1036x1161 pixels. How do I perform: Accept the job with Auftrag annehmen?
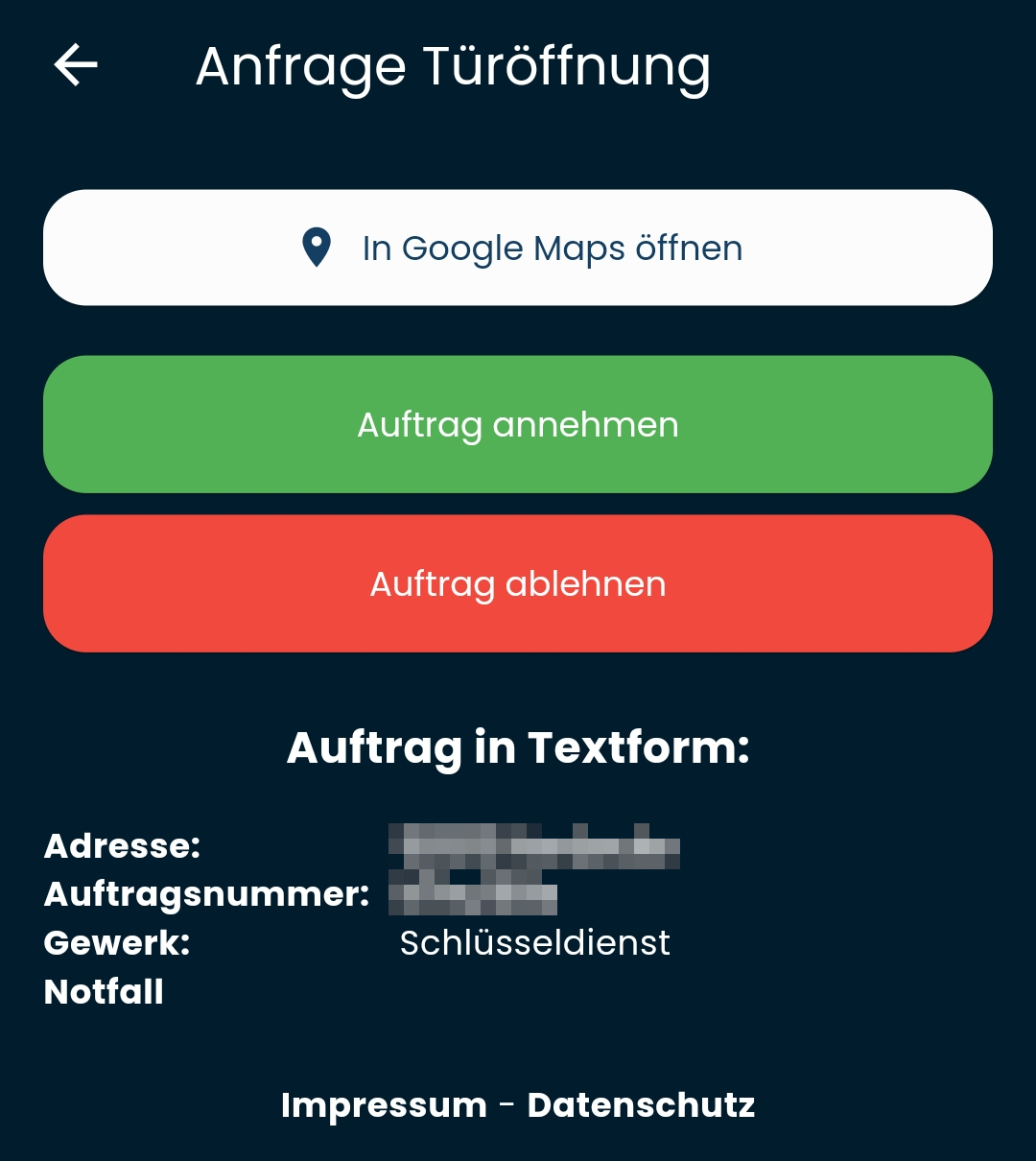[518, 424]
